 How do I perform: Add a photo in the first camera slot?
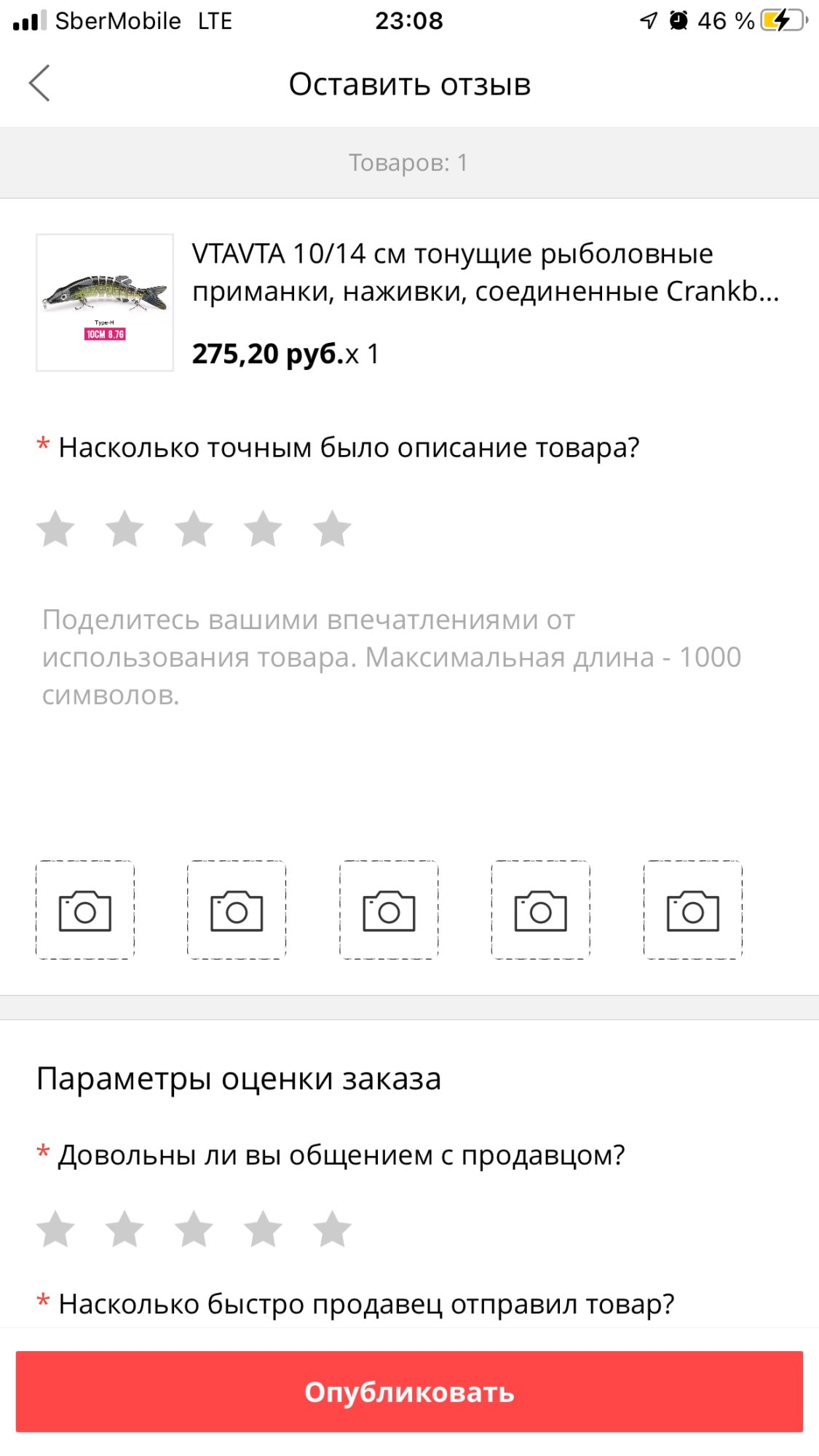point(85,910)
